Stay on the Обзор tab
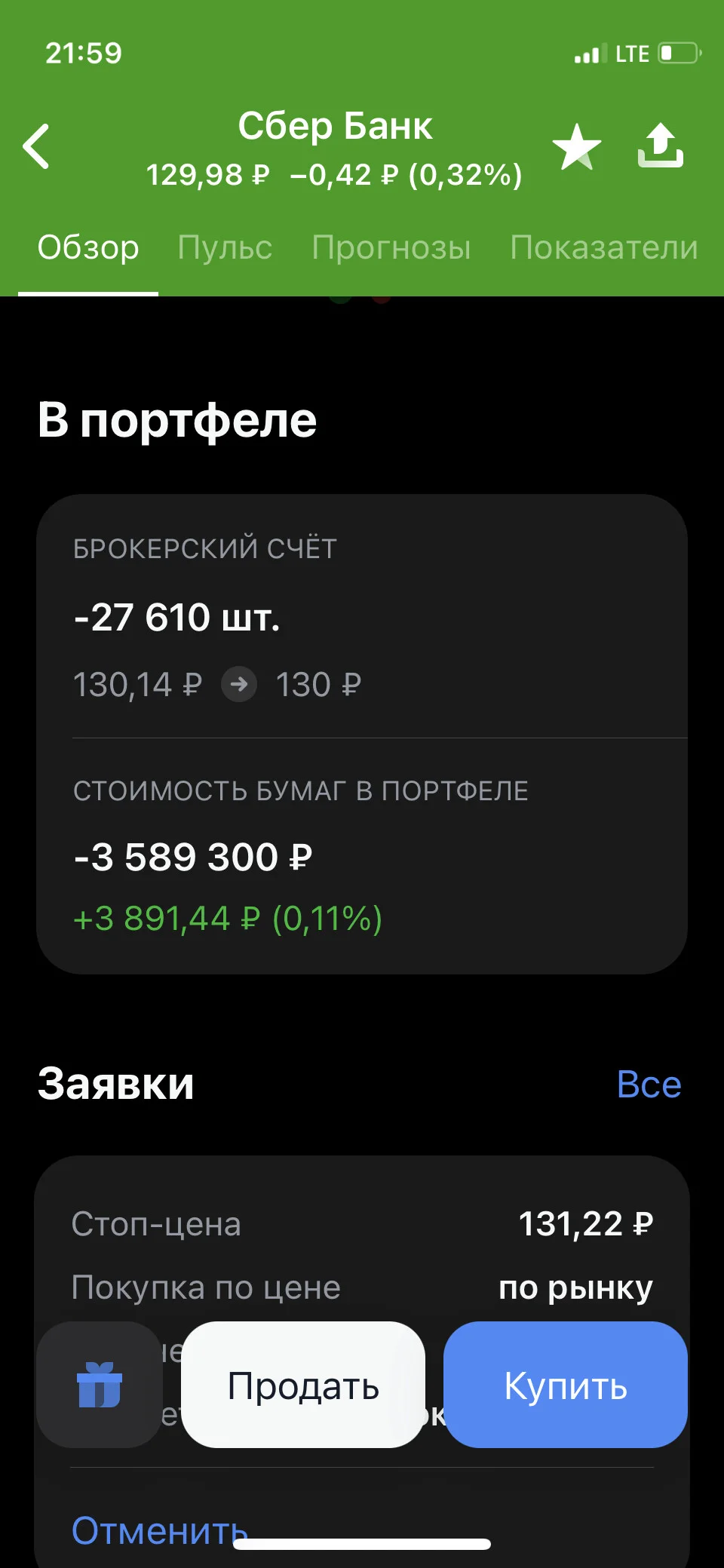Screen dimensions: 724x1568 coord(88,247)
